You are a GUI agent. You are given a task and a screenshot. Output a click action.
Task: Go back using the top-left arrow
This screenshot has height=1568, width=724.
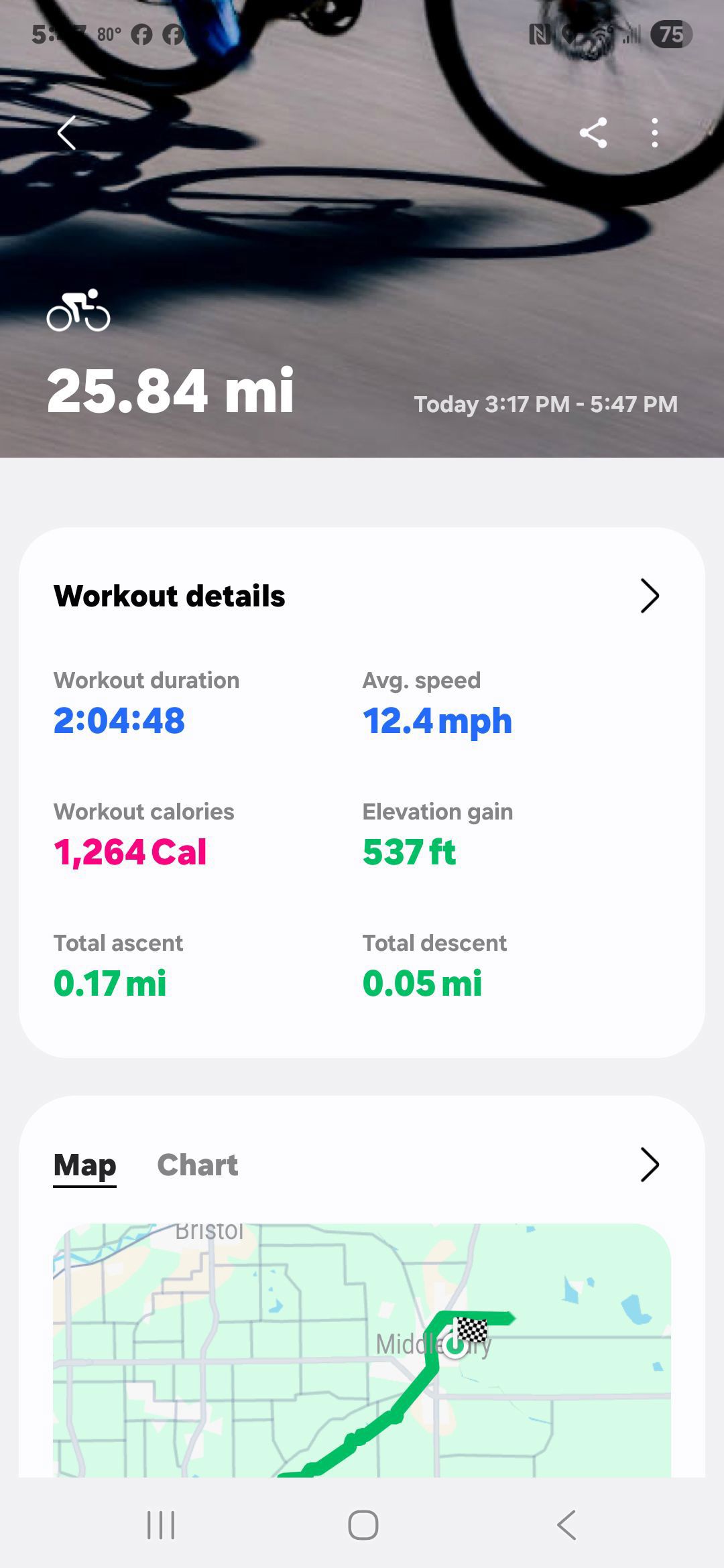(66, 133)
